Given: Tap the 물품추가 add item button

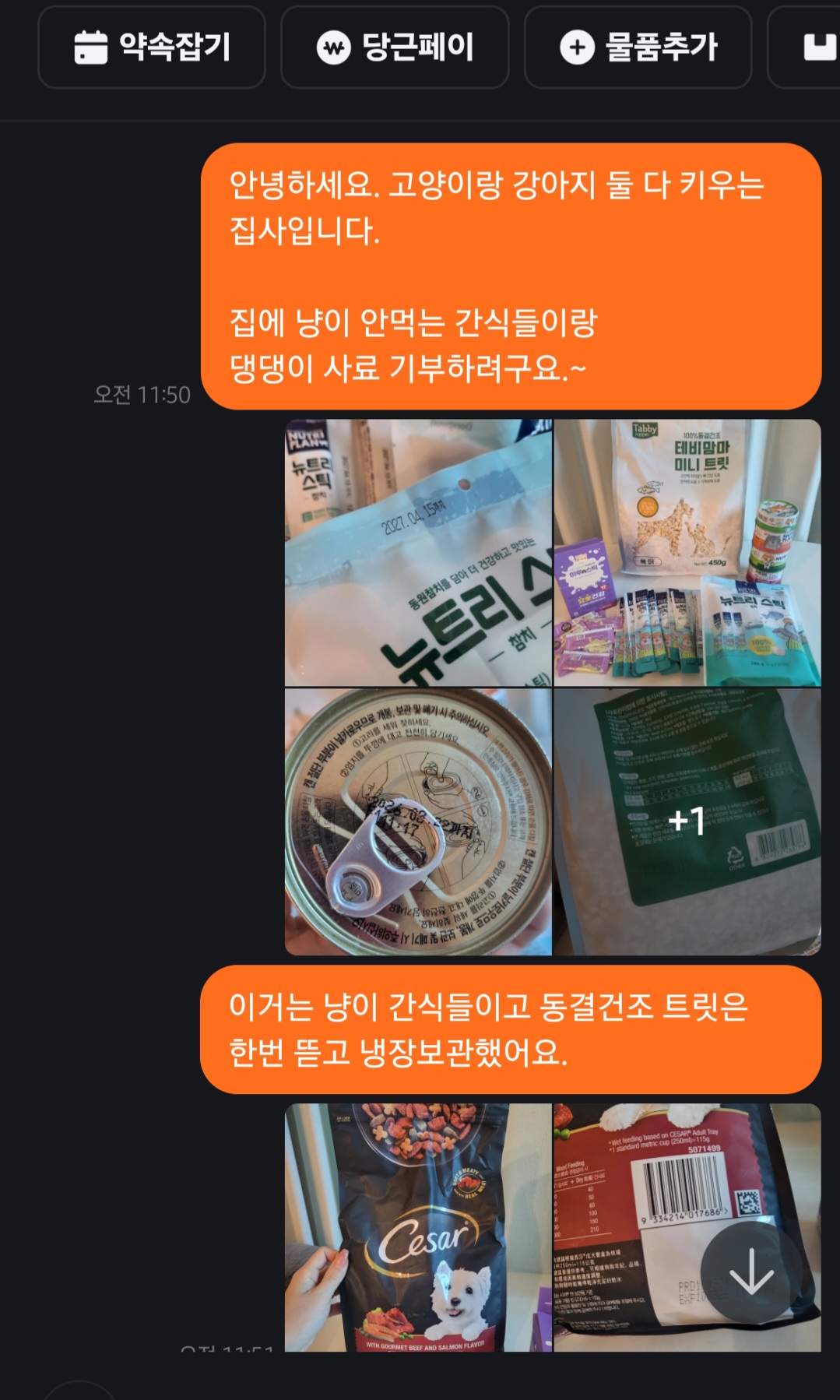Looking at the screenshot, I should 638,47.
